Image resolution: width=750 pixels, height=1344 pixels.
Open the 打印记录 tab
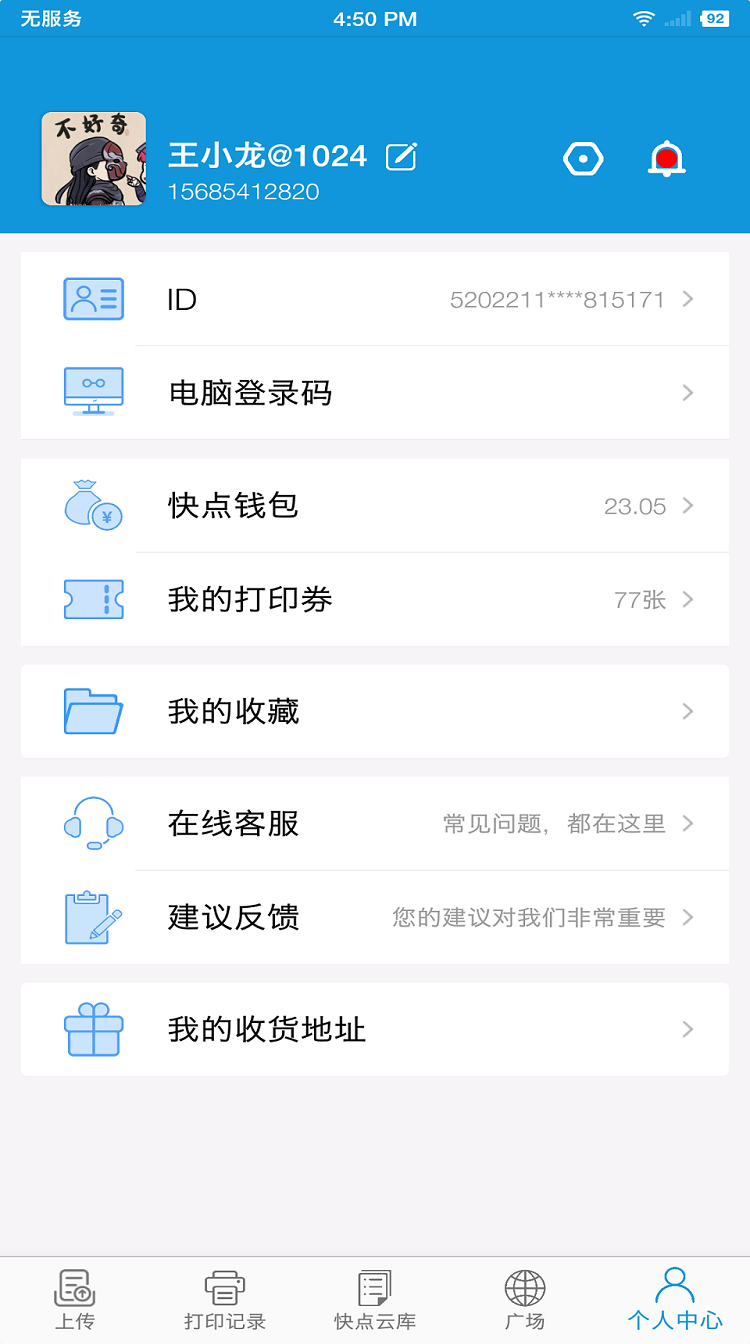224,1298
